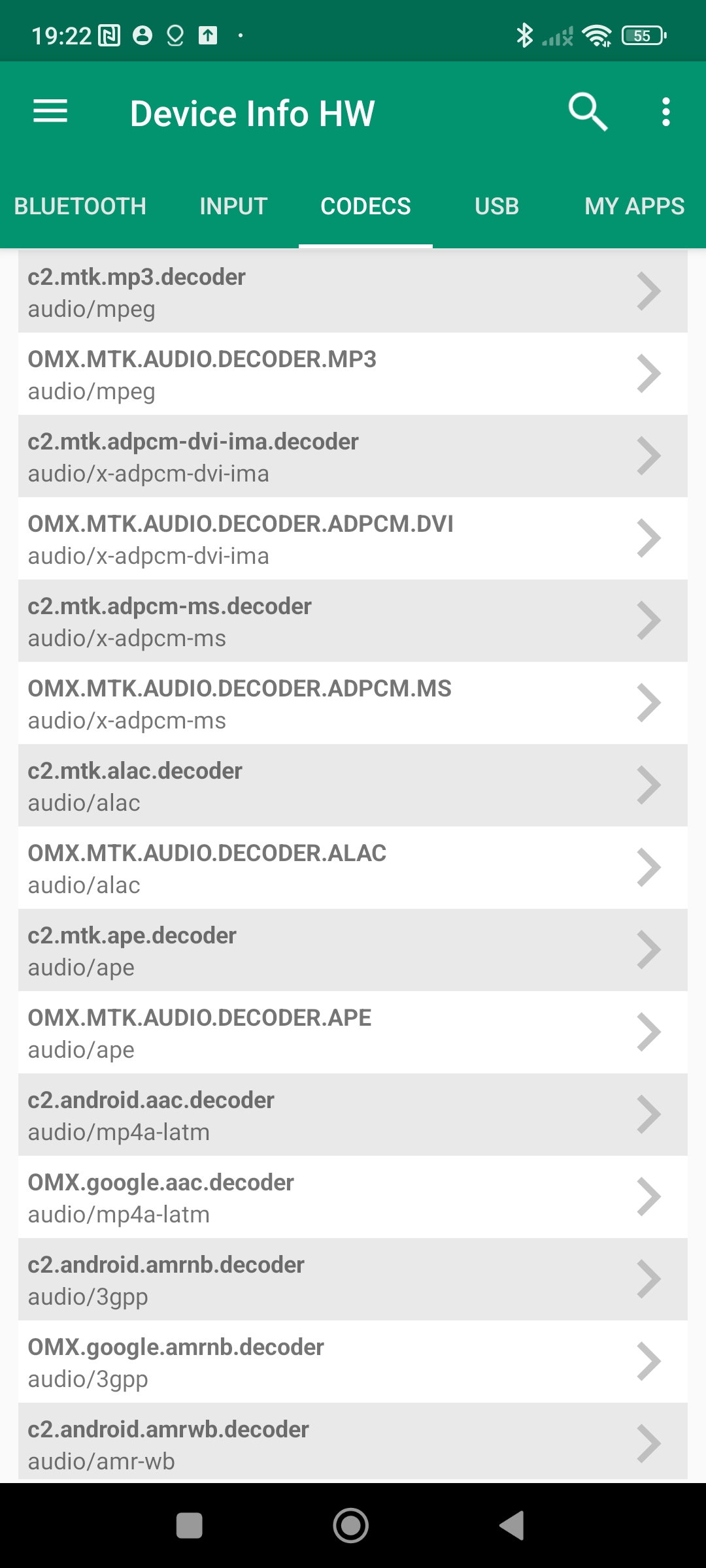Open OMX.MTK.AUDIO.DECODER.ALAC entry
The image size is (706, 1568).
(x=353, y=868)
